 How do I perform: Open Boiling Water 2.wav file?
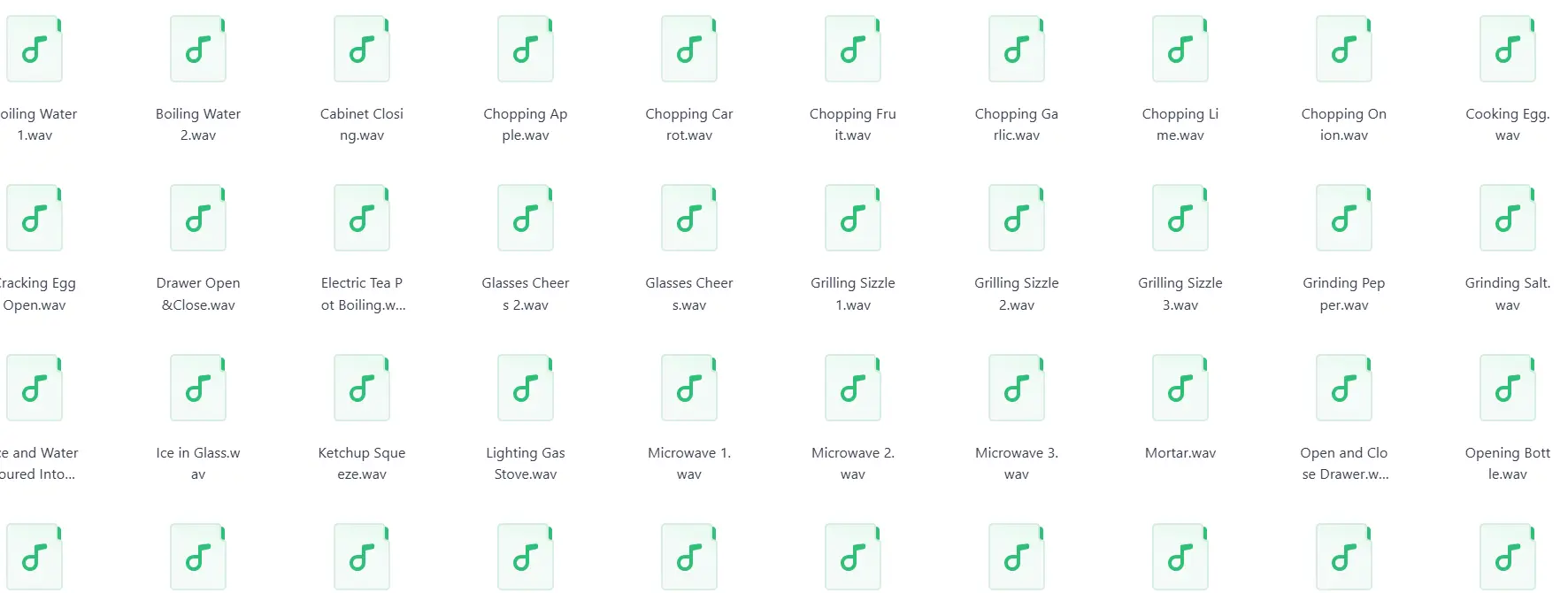(197, 50)
